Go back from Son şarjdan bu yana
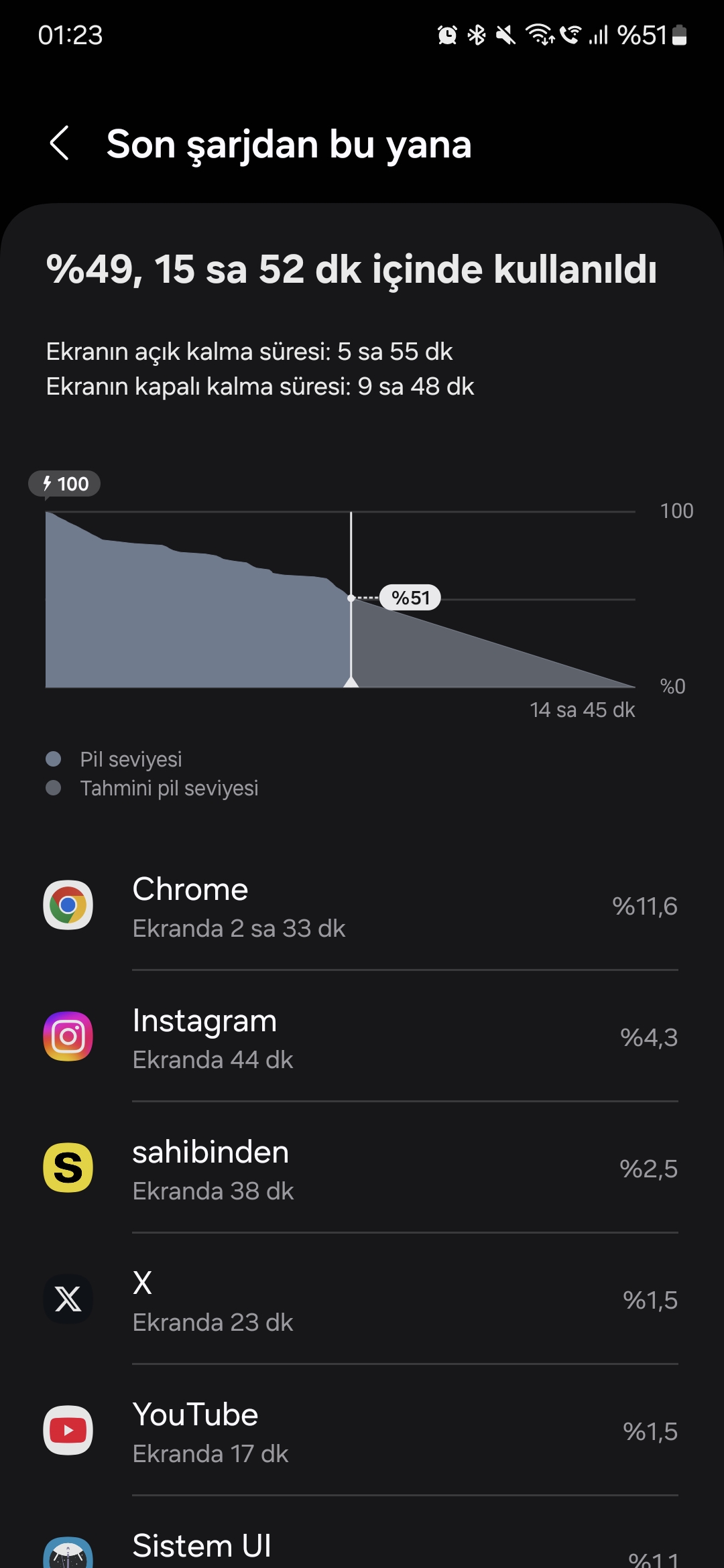This screenshot has height=1568, width=724. tap(60, 143)
